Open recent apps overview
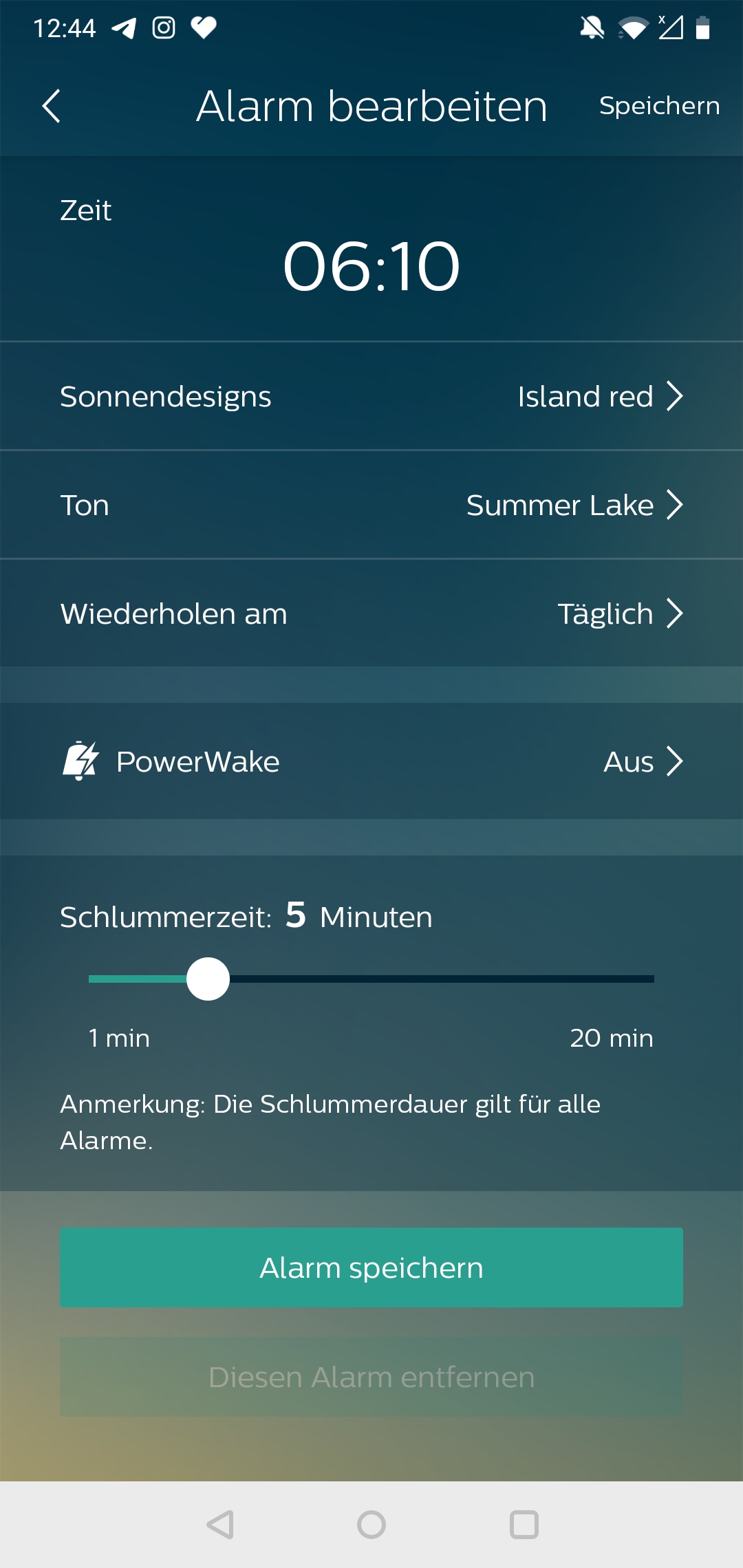The image size is (743, 1568). pos(524,1525)
